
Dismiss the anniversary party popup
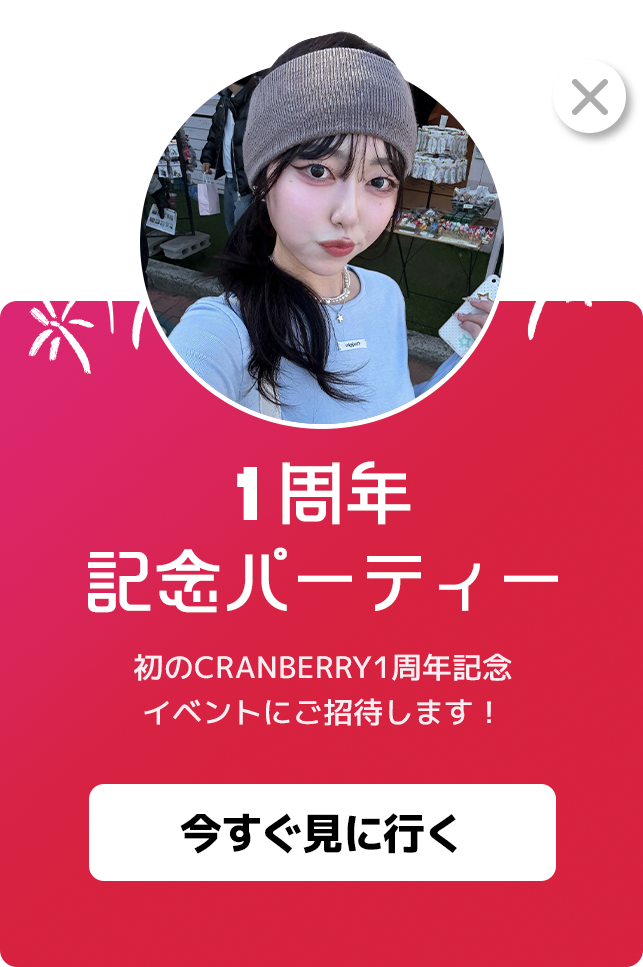(x=589, y=98)
